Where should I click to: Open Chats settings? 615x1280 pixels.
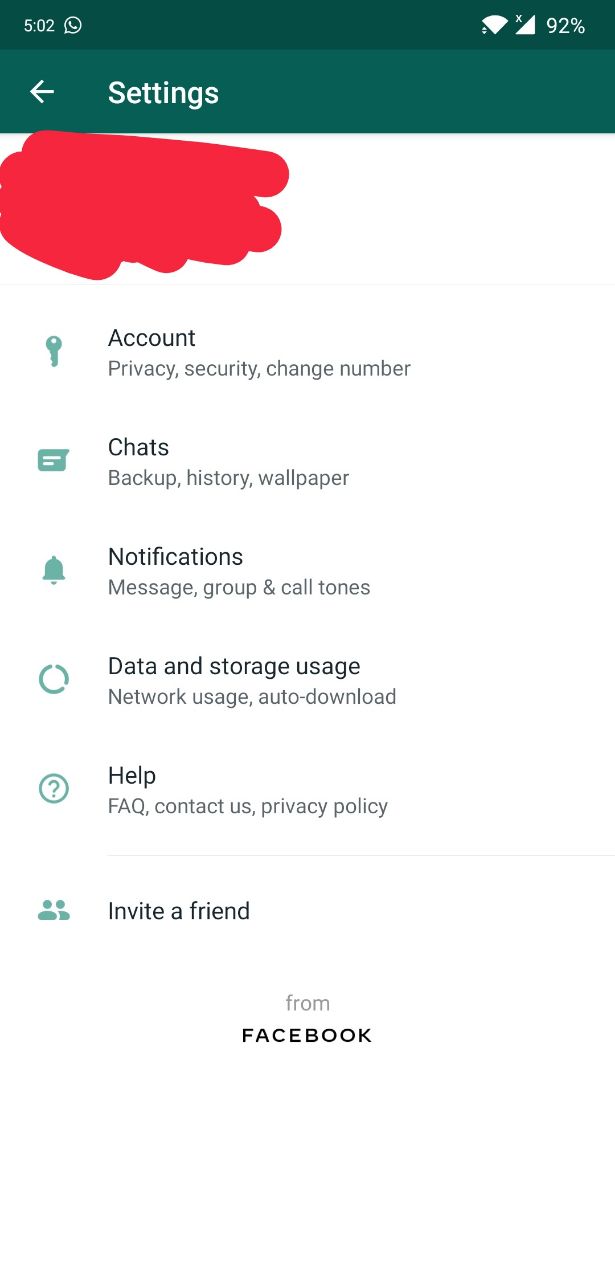tap(307, 462)
